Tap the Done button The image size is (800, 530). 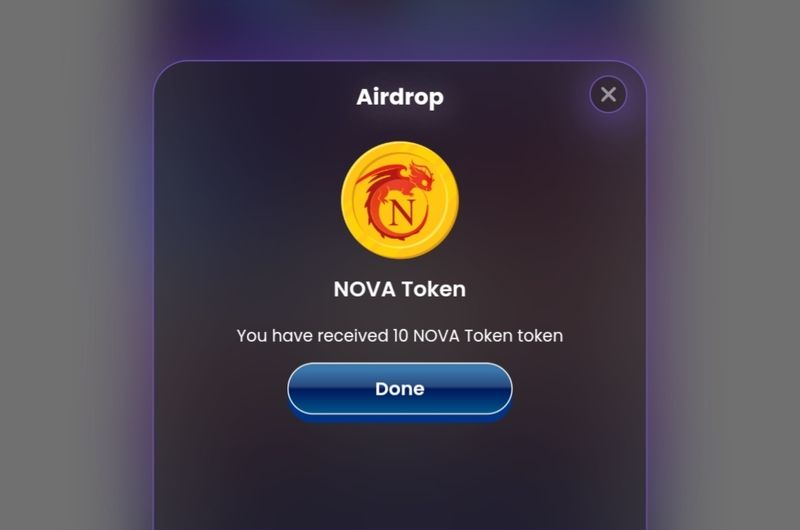tap(400, 389)
